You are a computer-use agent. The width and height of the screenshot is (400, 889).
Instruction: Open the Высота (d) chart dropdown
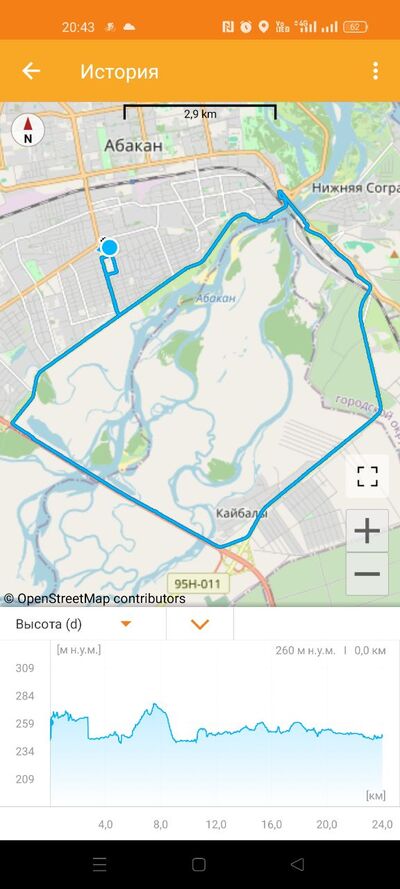click(x=83, y=624)
